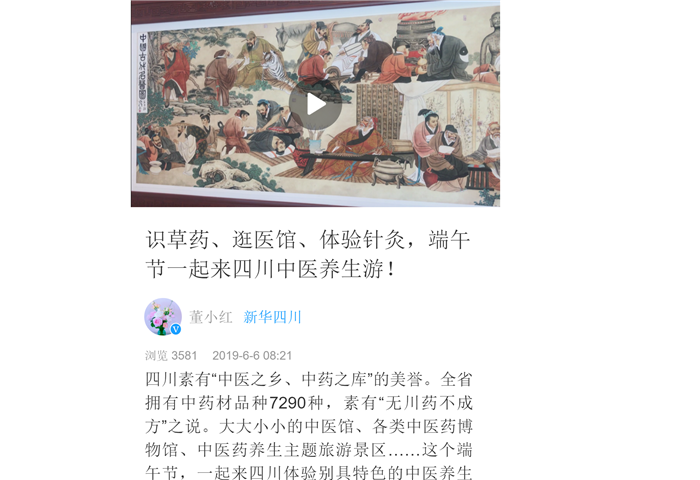
Task: Open author 董小红's avatar
Action: pos(162,317)
